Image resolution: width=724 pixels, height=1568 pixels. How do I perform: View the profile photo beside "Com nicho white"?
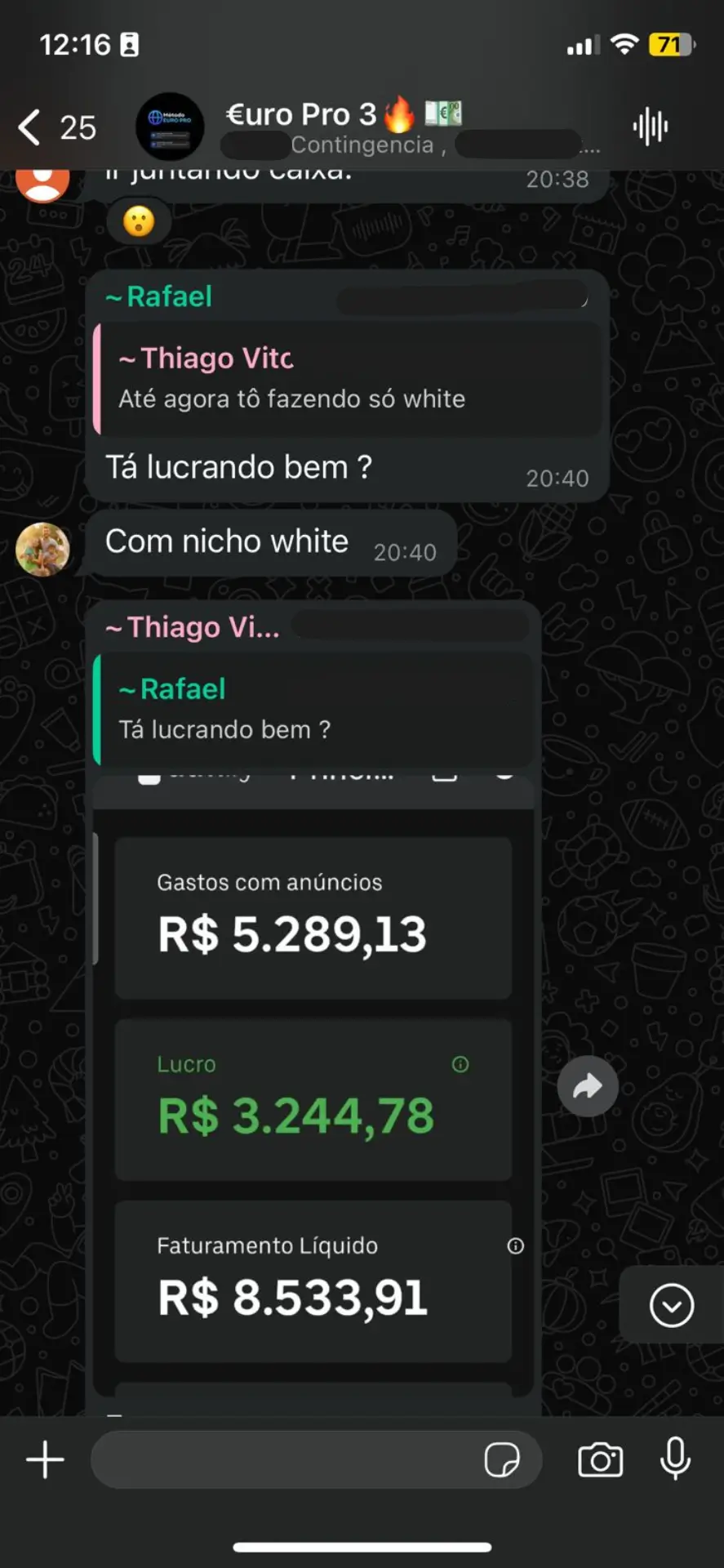pyautogui.click(x=42, y=549)
